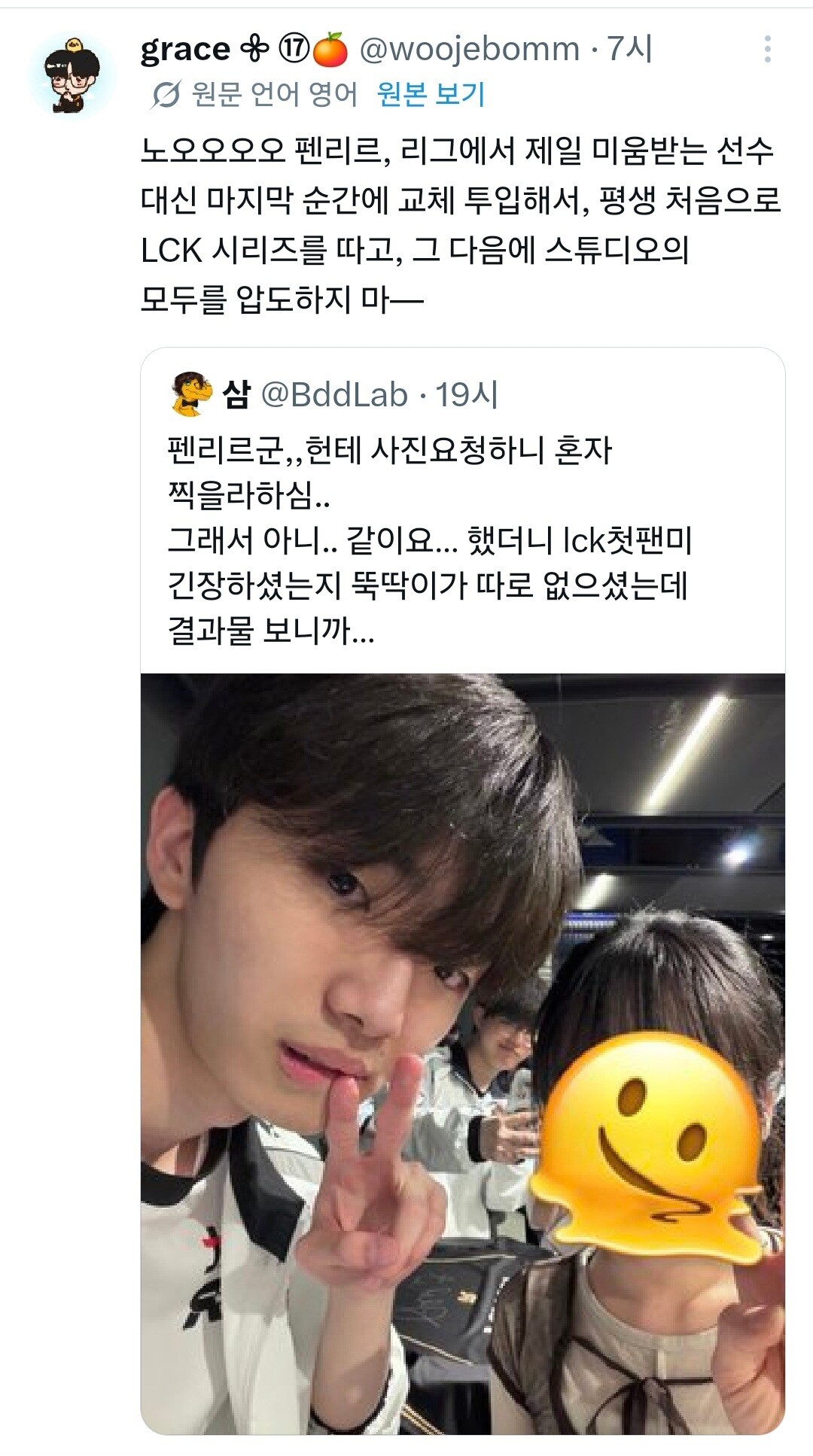
Task: Open the tweet's three-dot overflow menu
Action: pyautogui.click(x=767, y=49)
